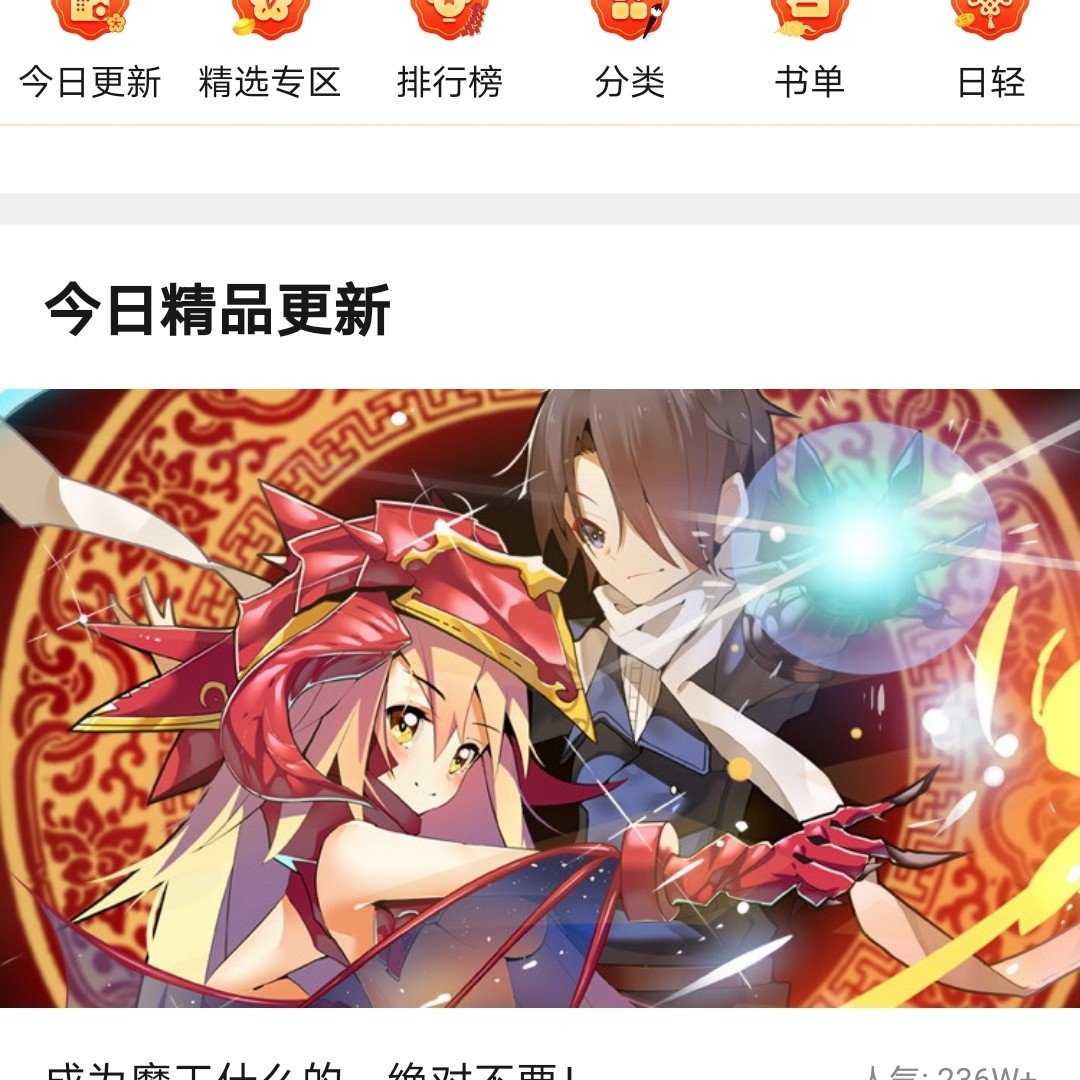
Task: Open the 排行榜 rankings
Action: tap(450, 50)
